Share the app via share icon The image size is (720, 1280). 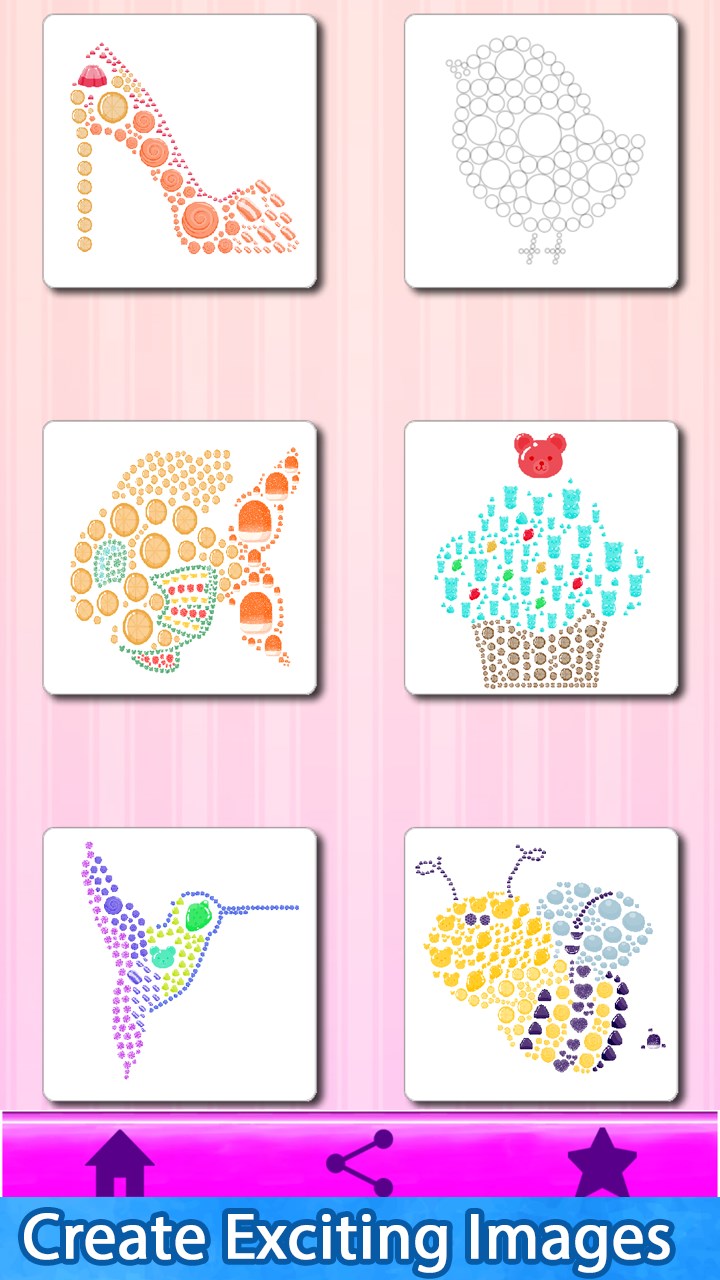pyautogui.click(x=360, y=1163)
